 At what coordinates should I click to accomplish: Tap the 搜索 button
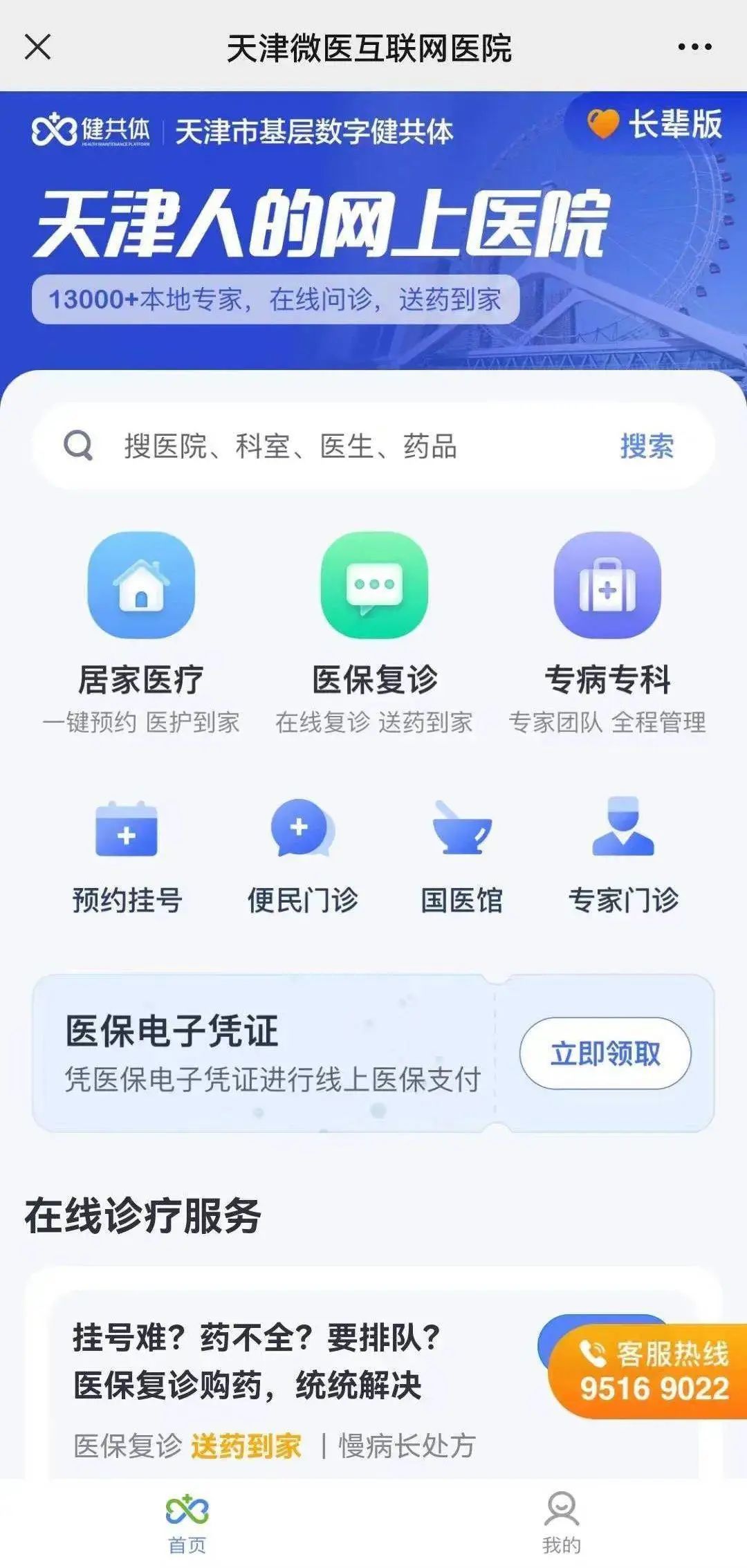click(x=647, y=446)
